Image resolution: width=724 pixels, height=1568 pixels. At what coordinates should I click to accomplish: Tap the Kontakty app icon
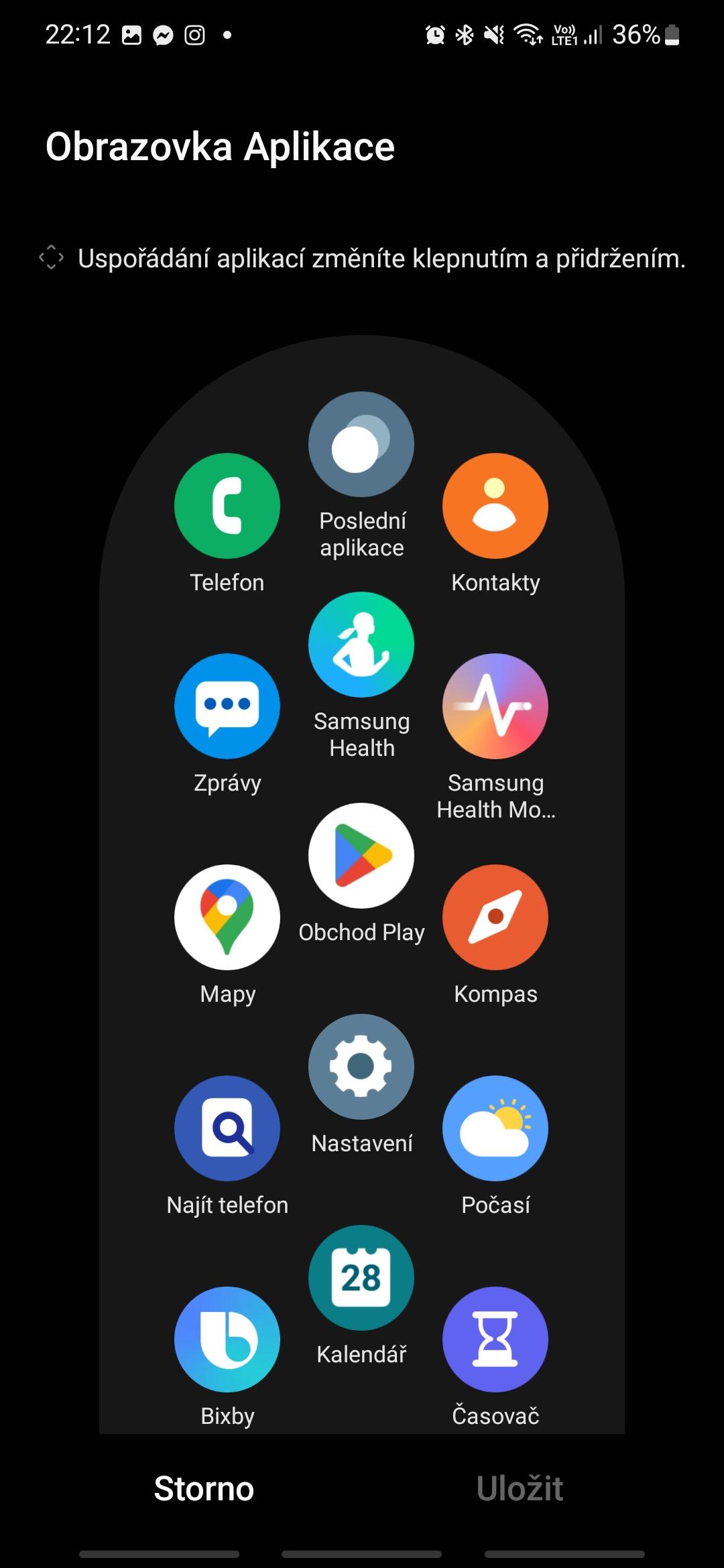tap(495, 506)
